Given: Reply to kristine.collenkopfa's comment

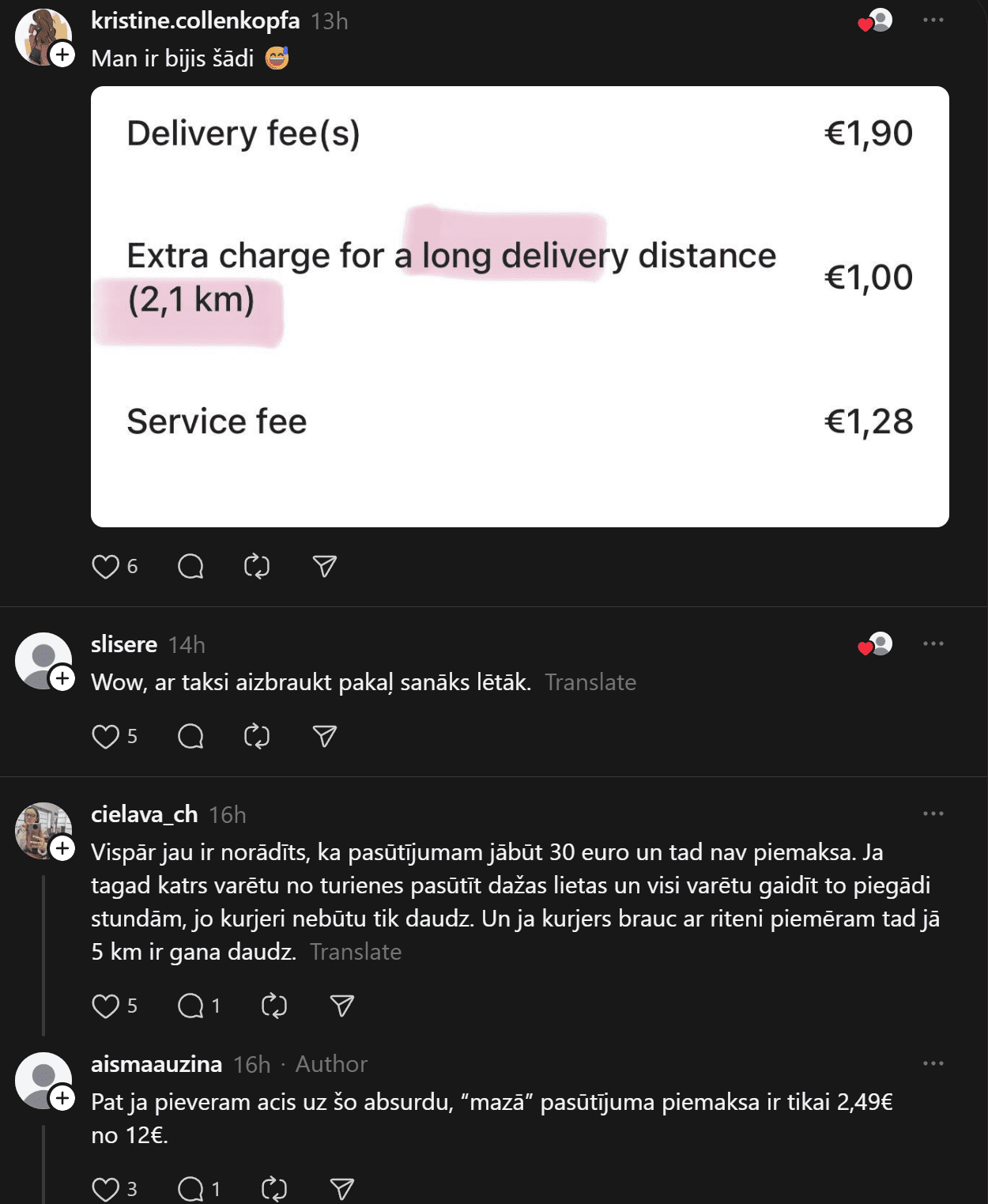Looking at the screenshot, I should pyautogui.click(x=190, y=567).
